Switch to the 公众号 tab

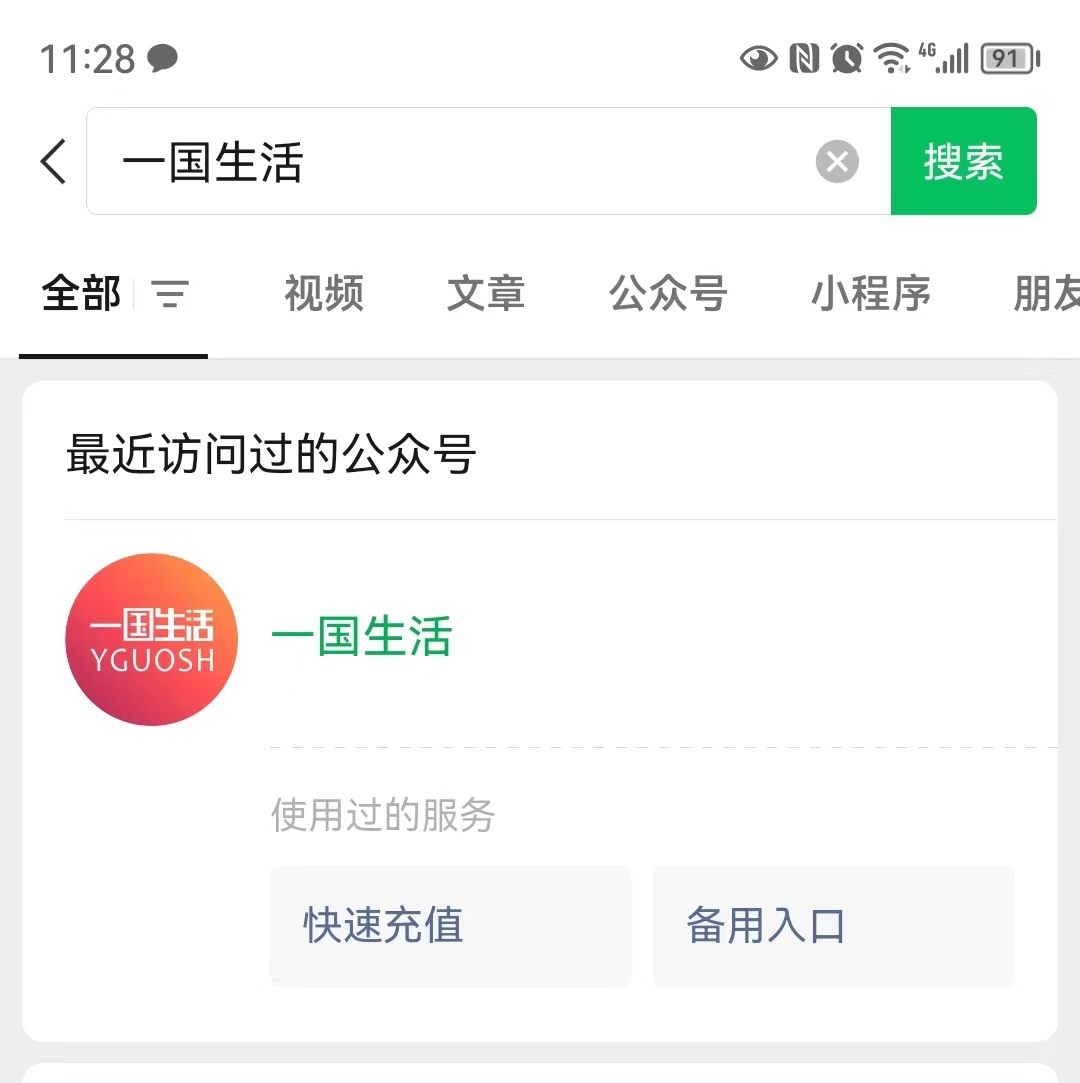click(x=667, y=295)
